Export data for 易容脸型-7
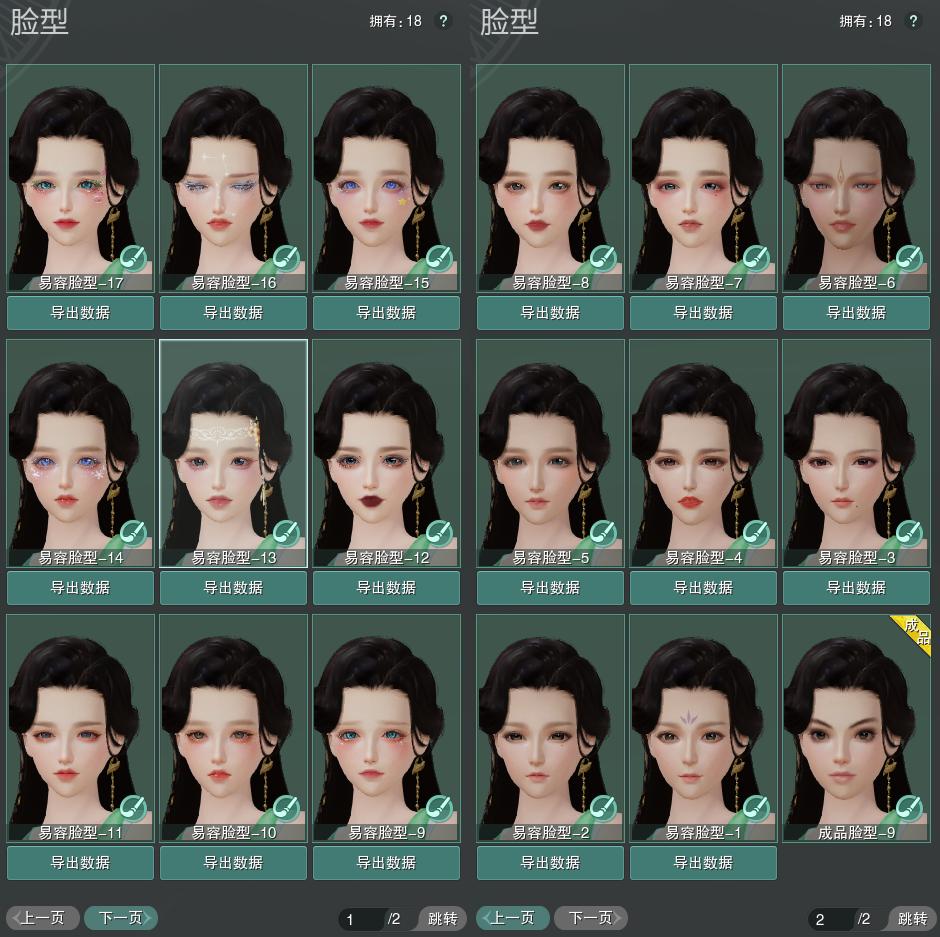 coord(703,313)
